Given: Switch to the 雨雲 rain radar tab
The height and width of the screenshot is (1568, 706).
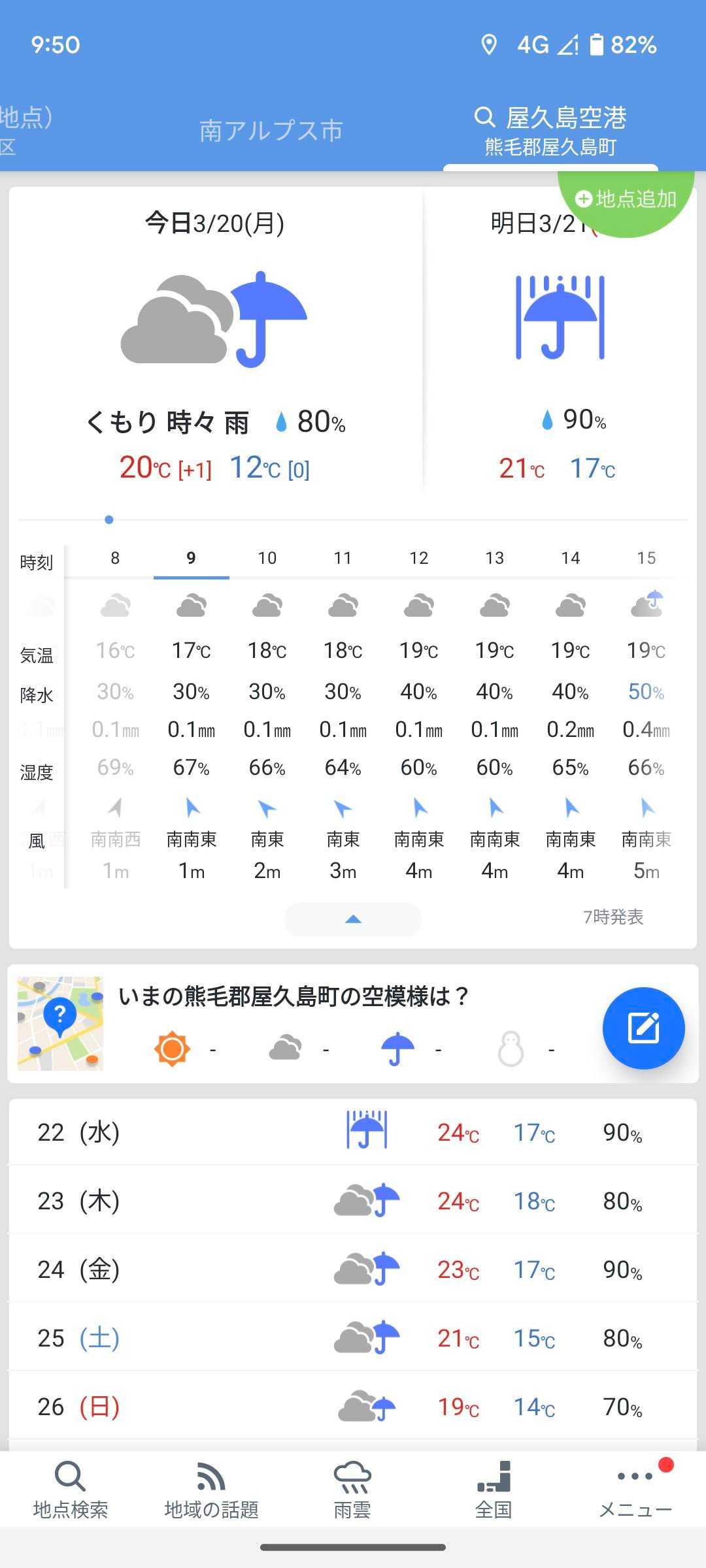Looking at the screenshot, I should click(352, 1491).
